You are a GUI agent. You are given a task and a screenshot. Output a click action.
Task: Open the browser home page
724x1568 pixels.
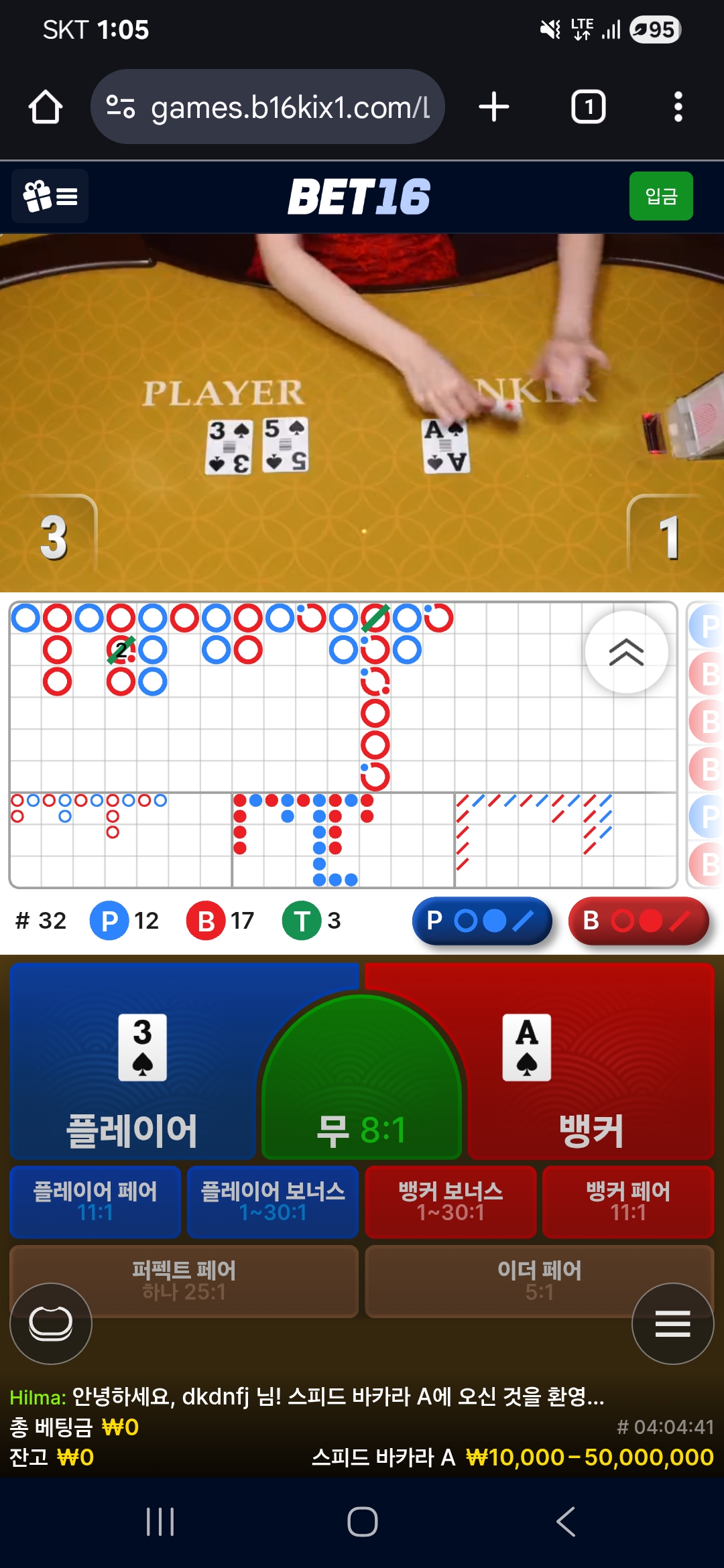click(x=46, y=107)
